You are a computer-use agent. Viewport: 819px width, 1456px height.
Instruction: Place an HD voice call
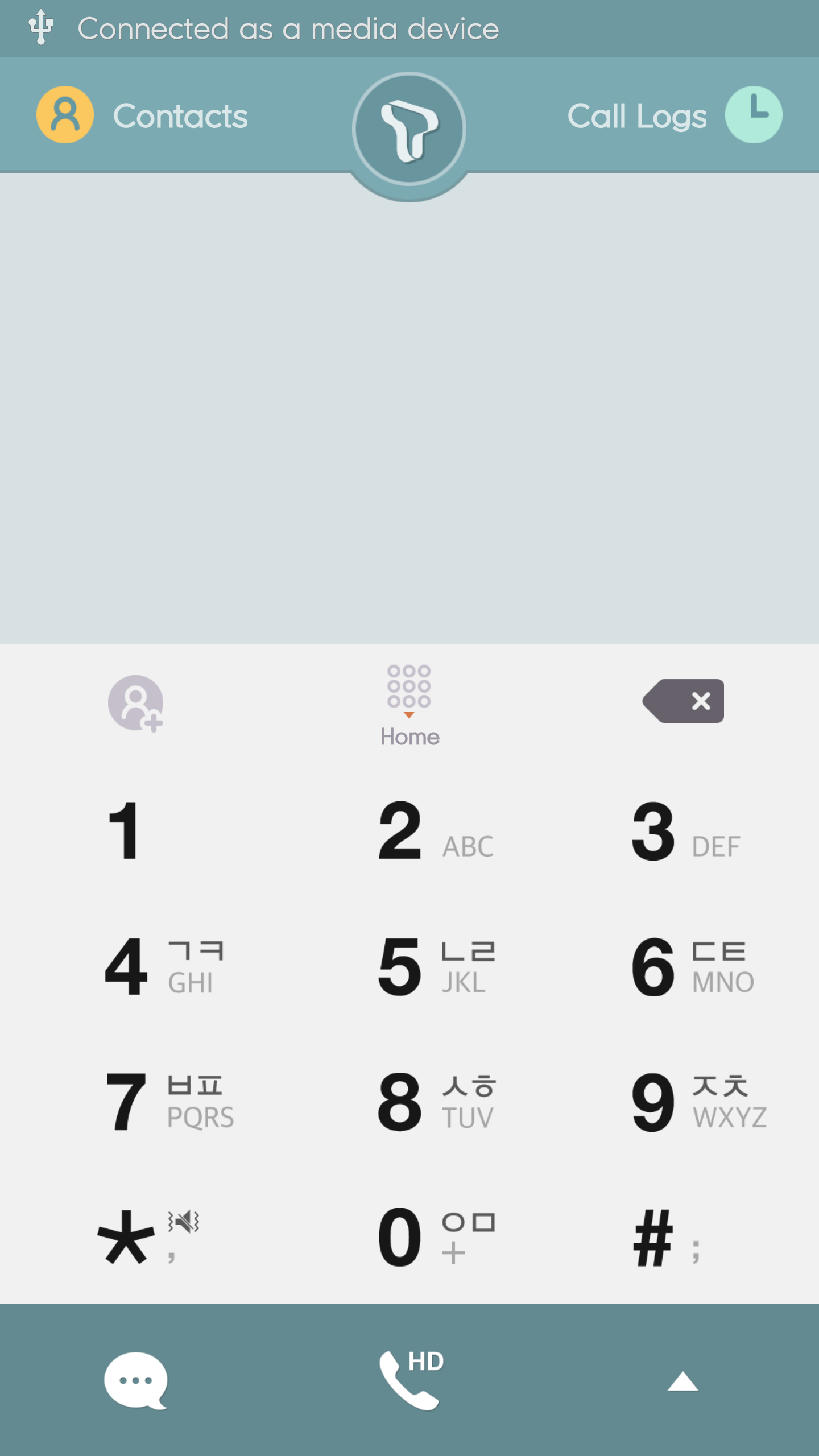[409, 1380]
